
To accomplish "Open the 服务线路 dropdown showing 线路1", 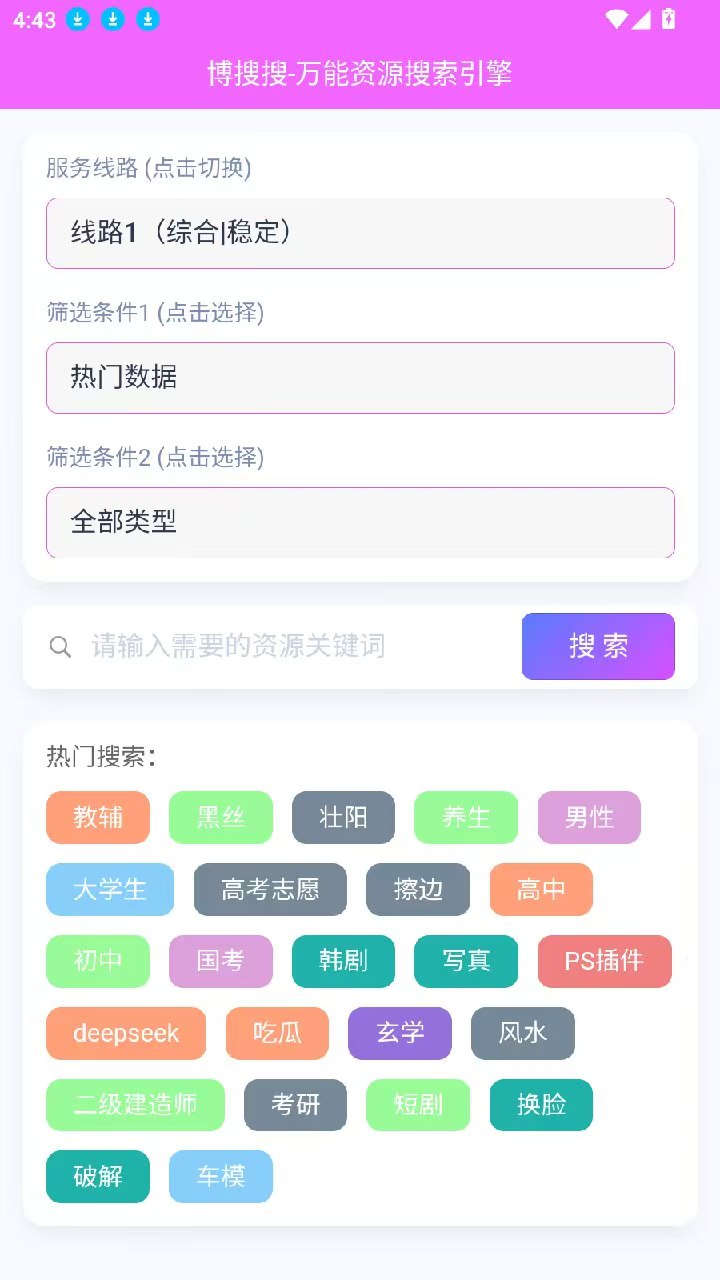I will coord(360,233).
